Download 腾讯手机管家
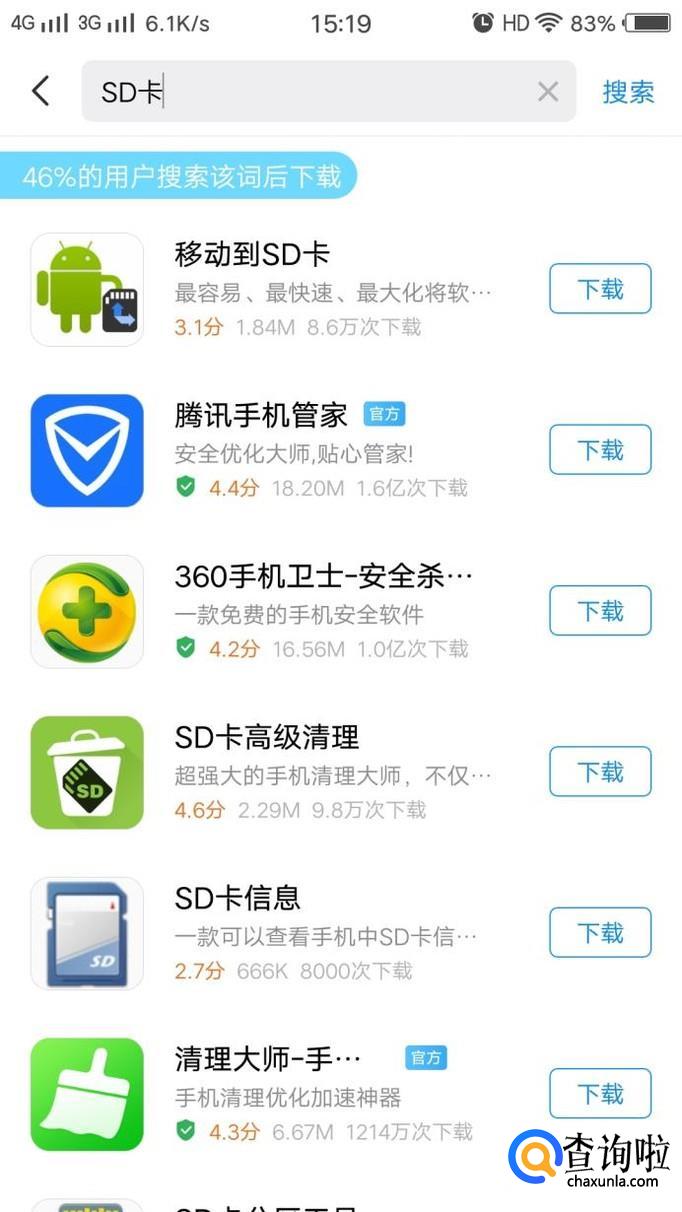The height and width of the screenshot is (1212, 682). pos(600,450)
